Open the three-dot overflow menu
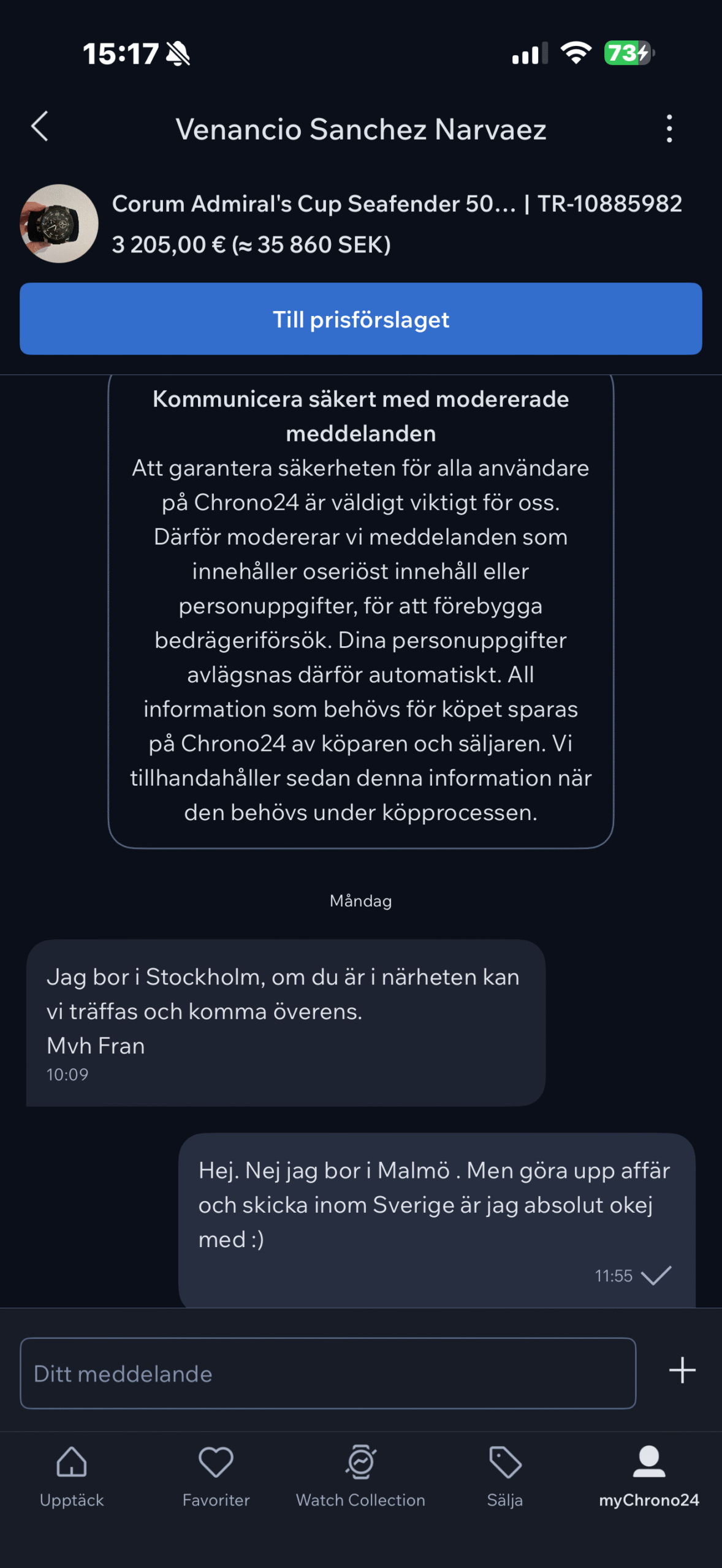This screenshot has height=1568, width=722. click(669, 129)
